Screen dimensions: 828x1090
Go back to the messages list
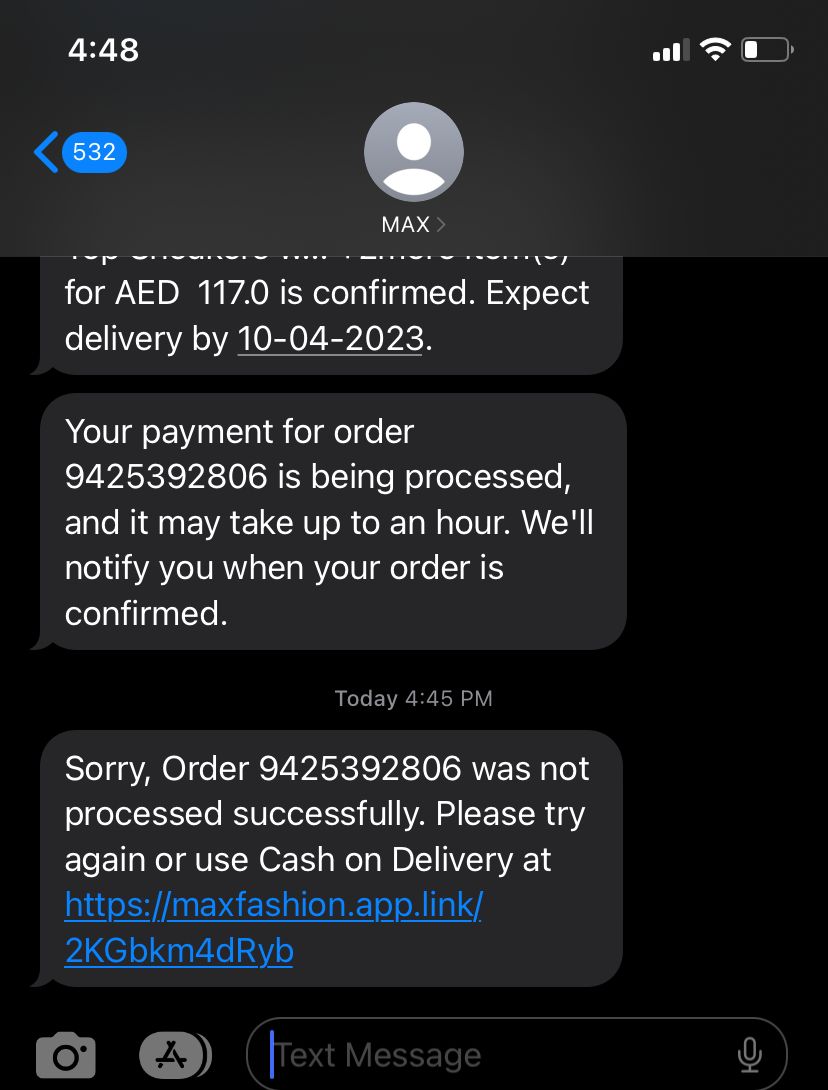[78, 152]
